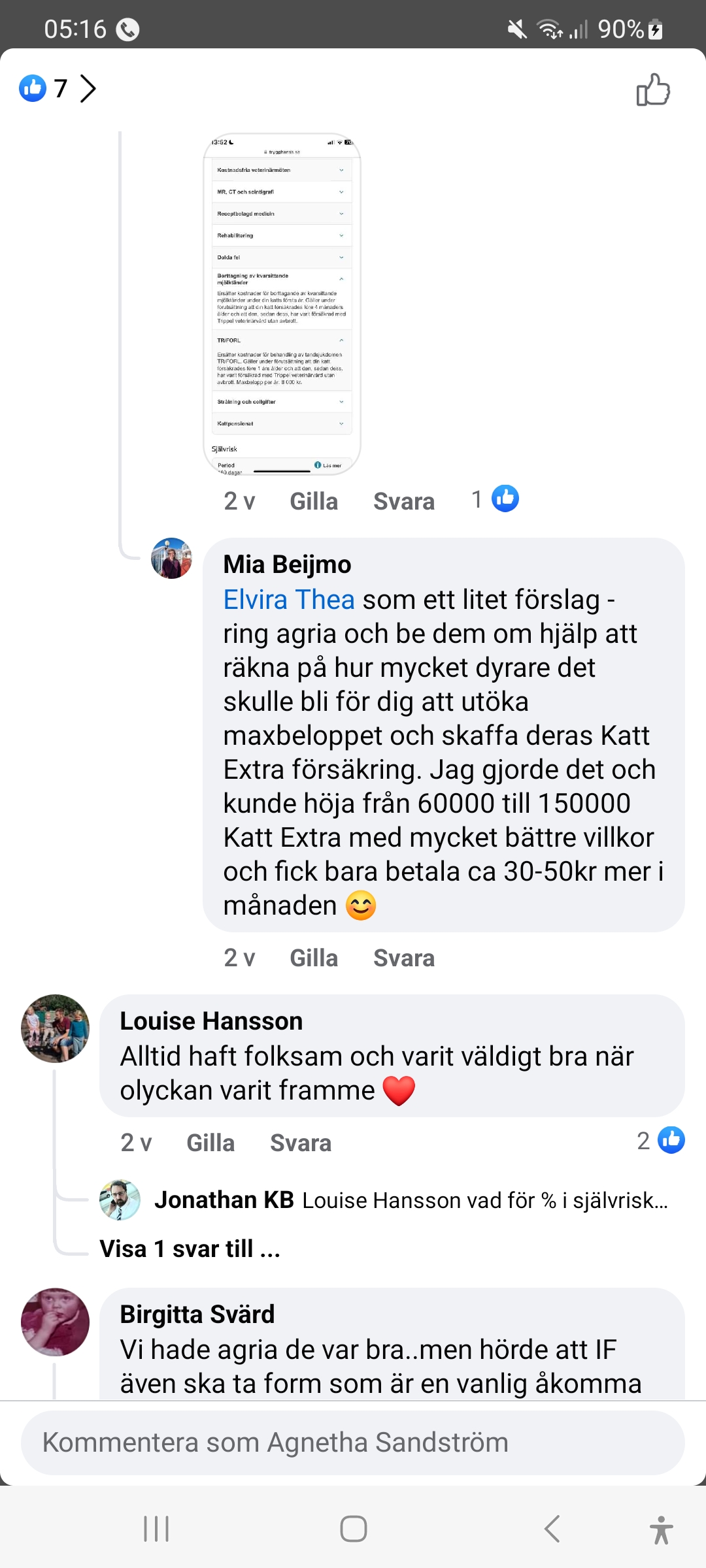Open Jonathan KB's reply to Louise Hansson
Screen dimensions: 706x1568
coord(411,1200)
